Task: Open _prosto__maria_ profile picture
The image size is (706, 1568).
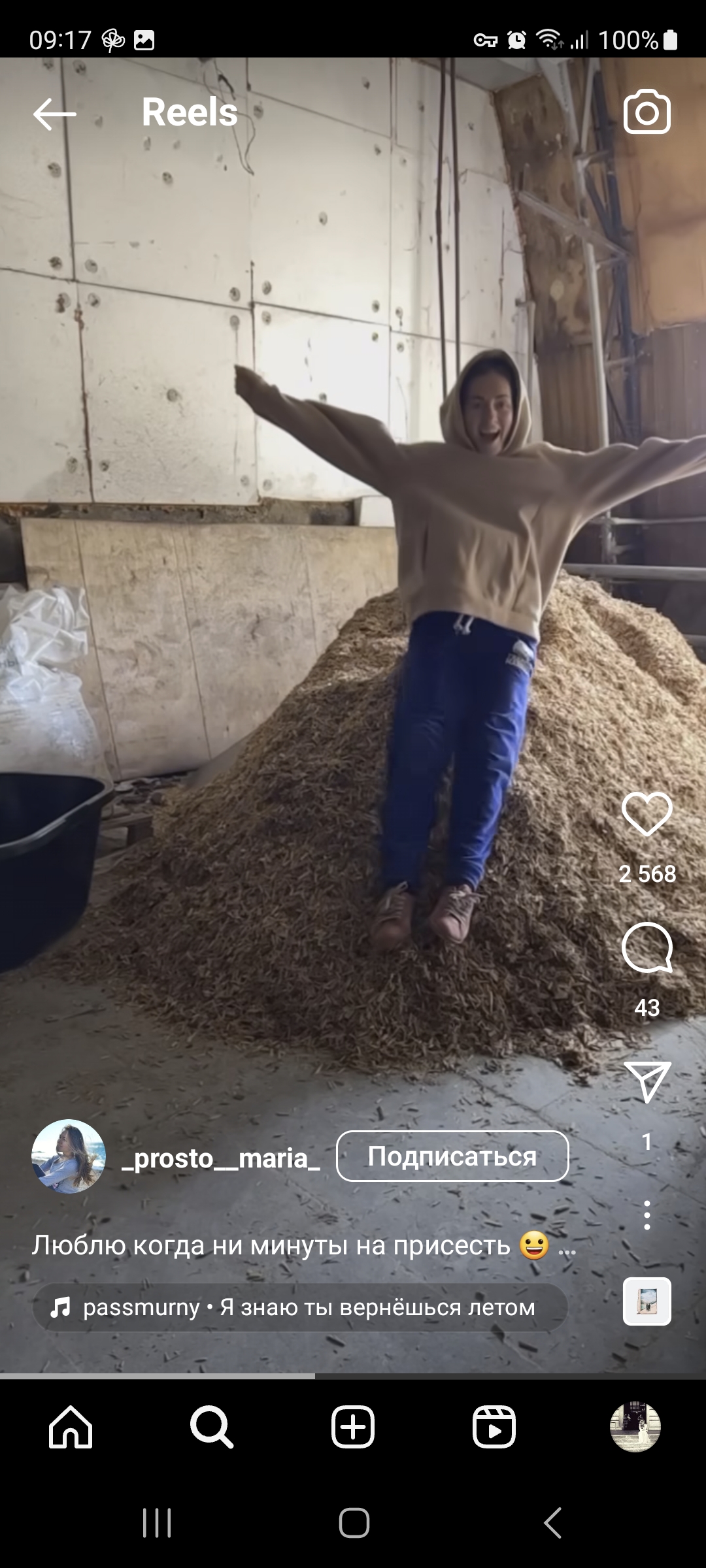Action: pos(69,1156)
